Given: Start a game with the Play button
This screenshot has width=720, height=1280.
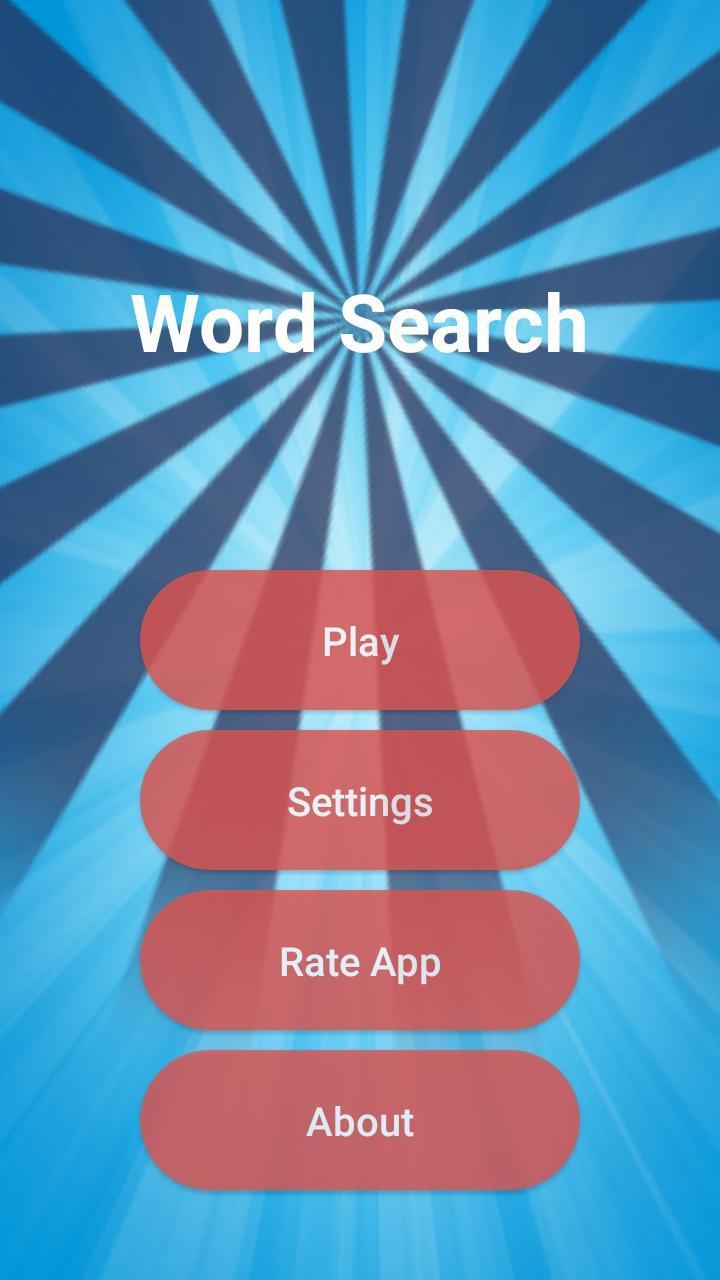Looking at the screenshot, I should point(360,640).
